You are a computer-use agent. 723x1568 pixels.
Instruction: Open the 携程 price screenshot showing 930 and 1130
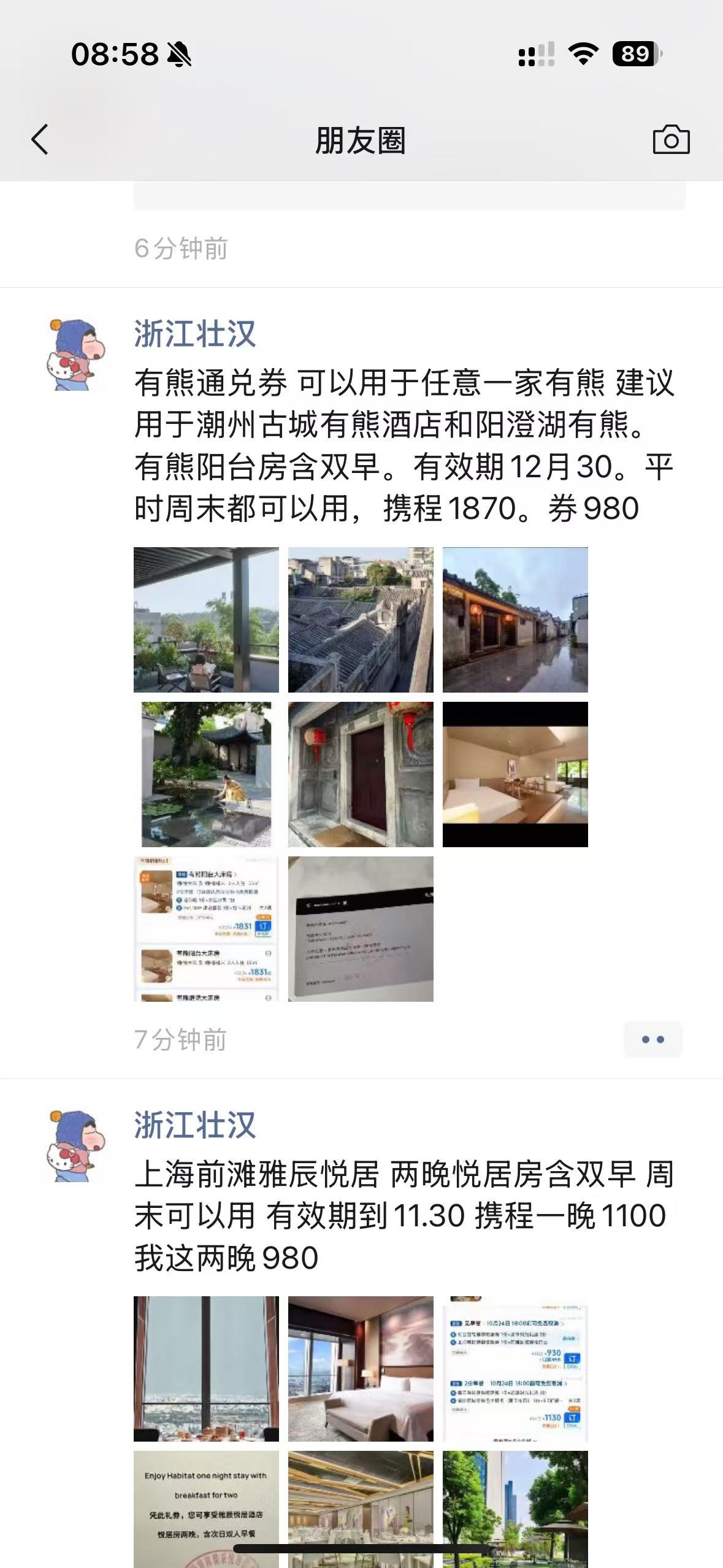coord(515,1369)
